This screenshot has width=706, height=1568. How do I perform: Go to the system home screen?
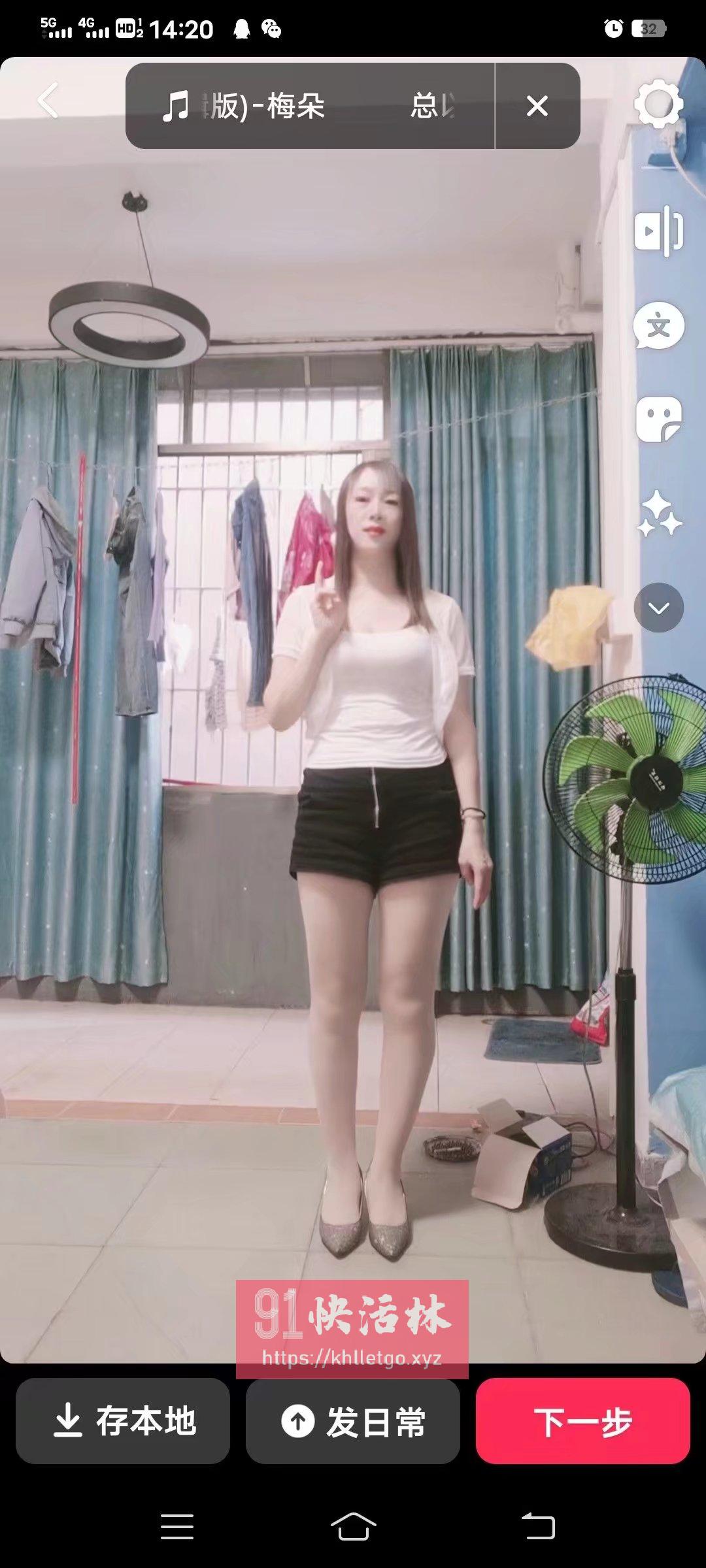(353, 1527)
